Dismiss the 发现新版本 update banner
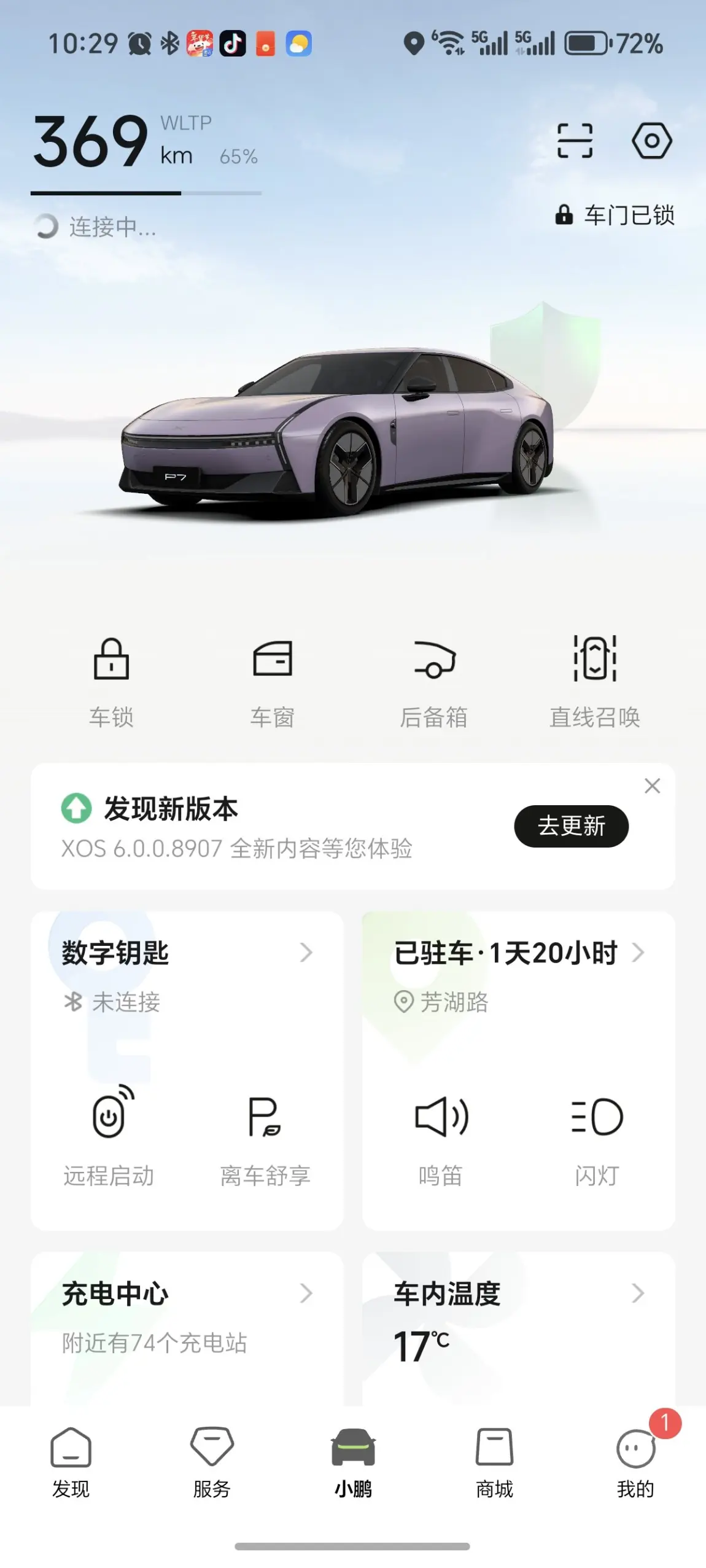Viewport: 706px width, 1568px height. 652,786
